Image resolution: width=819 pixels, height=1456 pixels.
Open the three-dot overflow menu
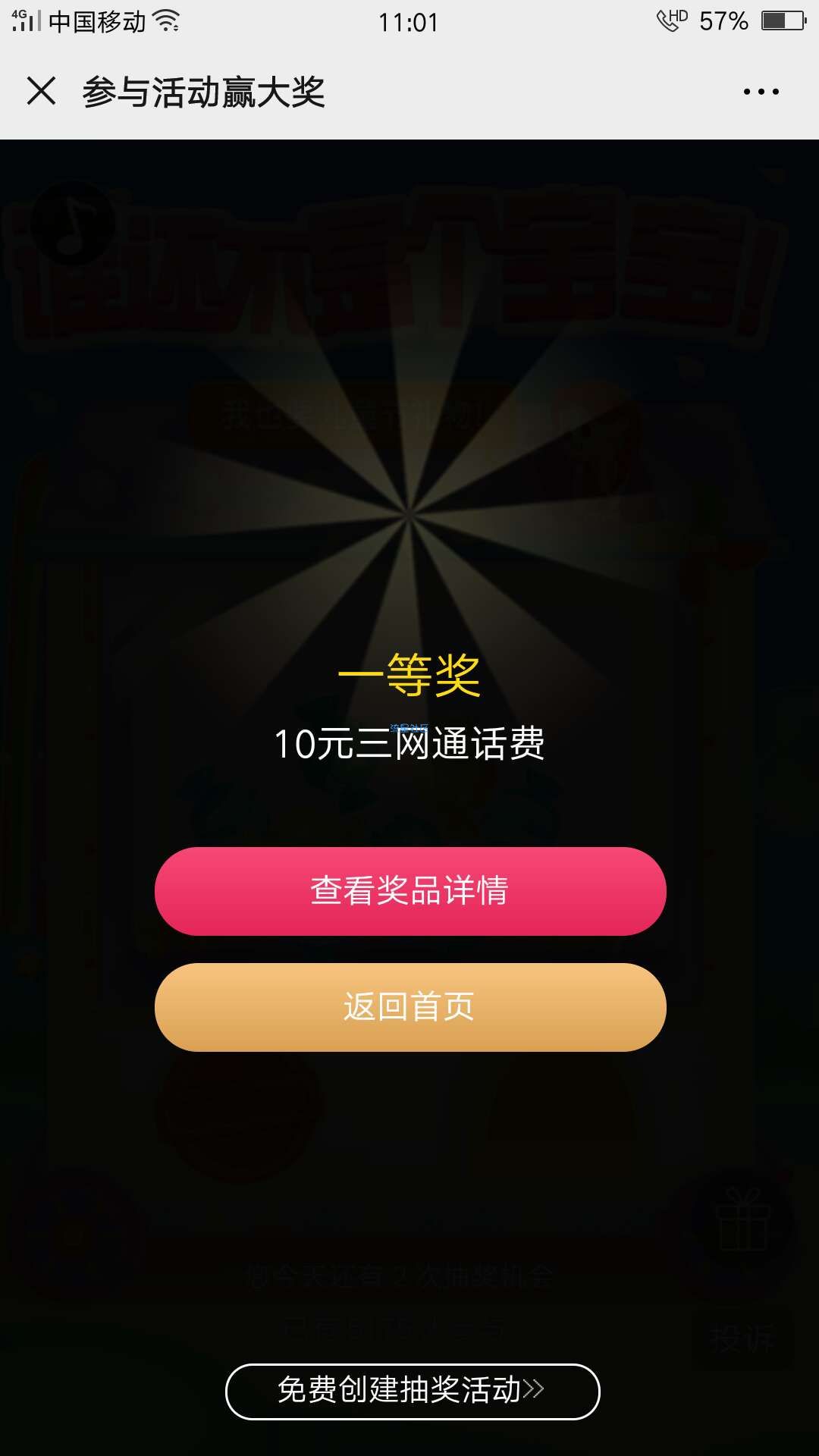tap(761, 92)
